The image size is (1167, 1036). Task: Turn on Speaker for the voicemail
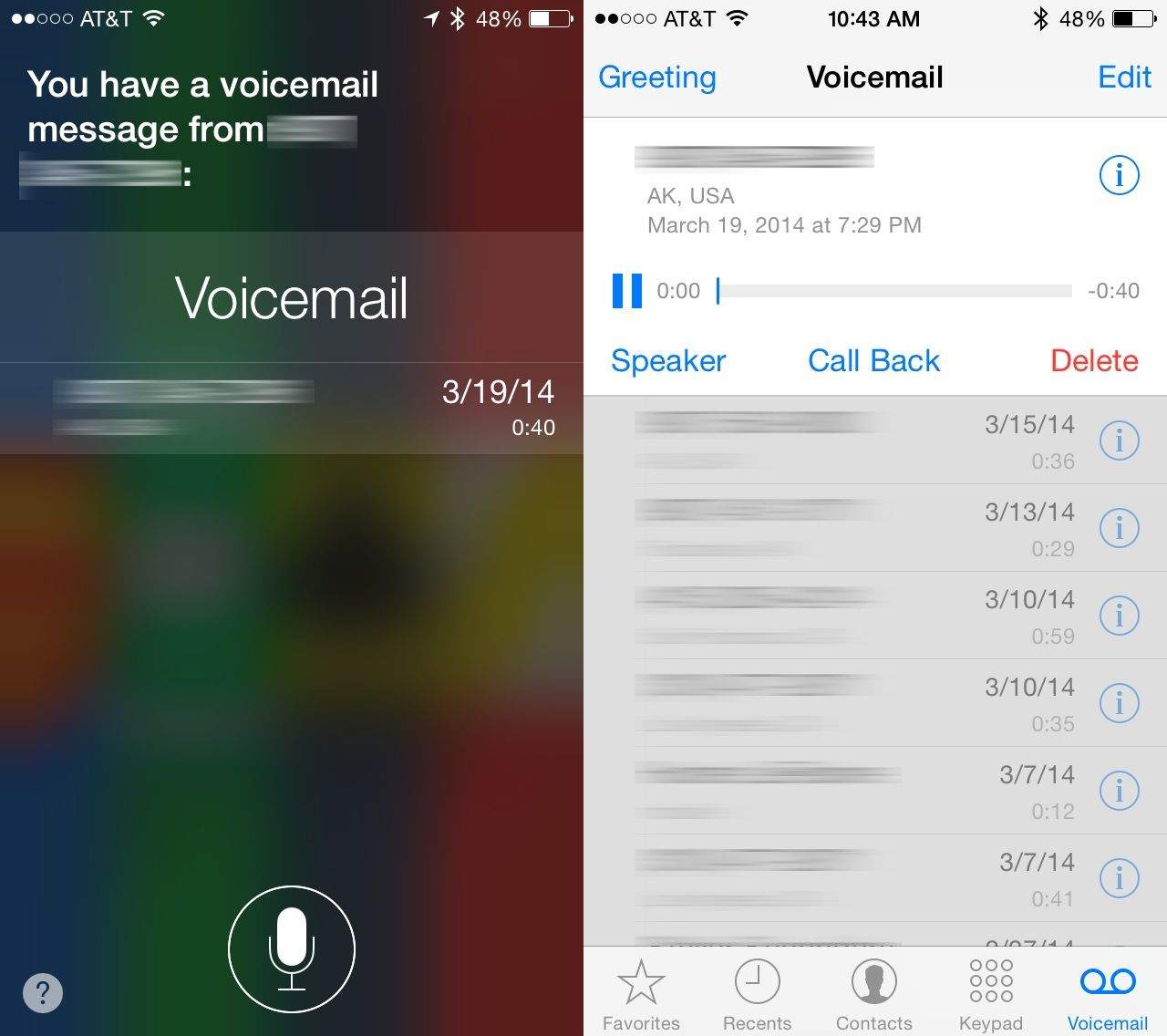coord(668,361)
